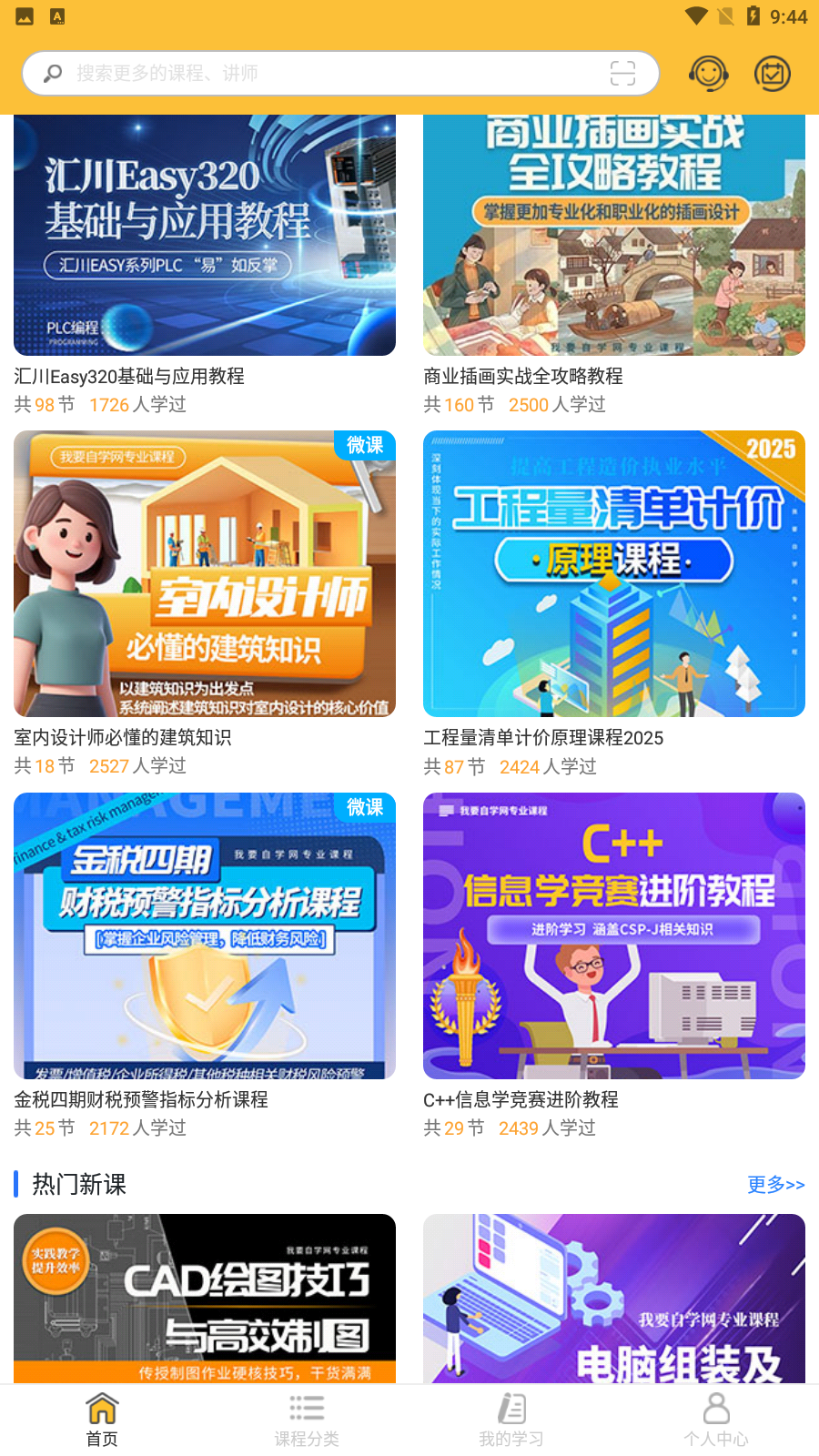Open the 课程分类 category grid icon

[x=307, y=1408]
